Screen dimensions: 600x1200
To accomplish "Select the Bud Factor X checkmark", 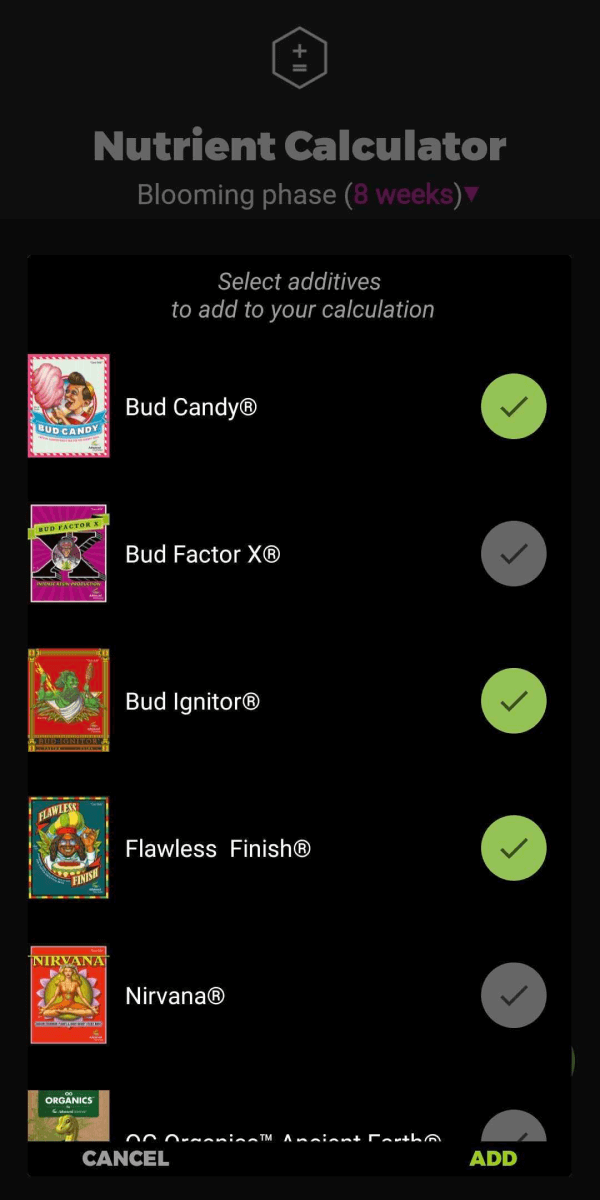I will (x=513, y=554).
